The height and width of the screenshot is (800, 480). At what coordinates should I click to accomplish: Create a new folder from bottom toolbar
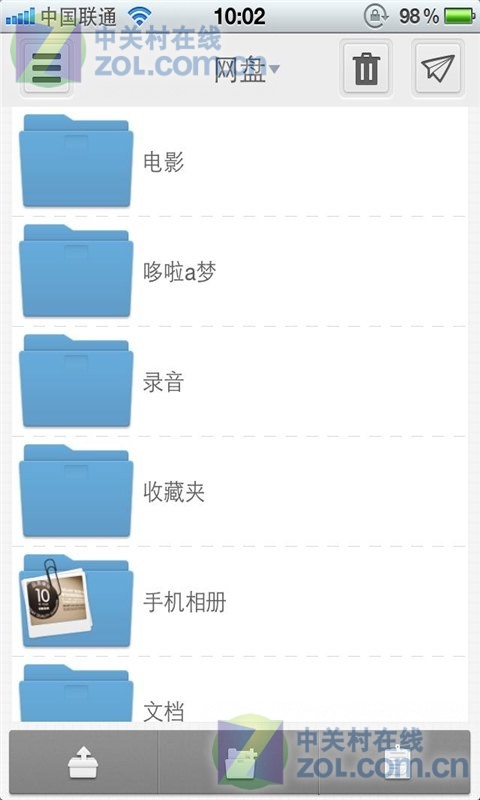(x=239, y=762)
